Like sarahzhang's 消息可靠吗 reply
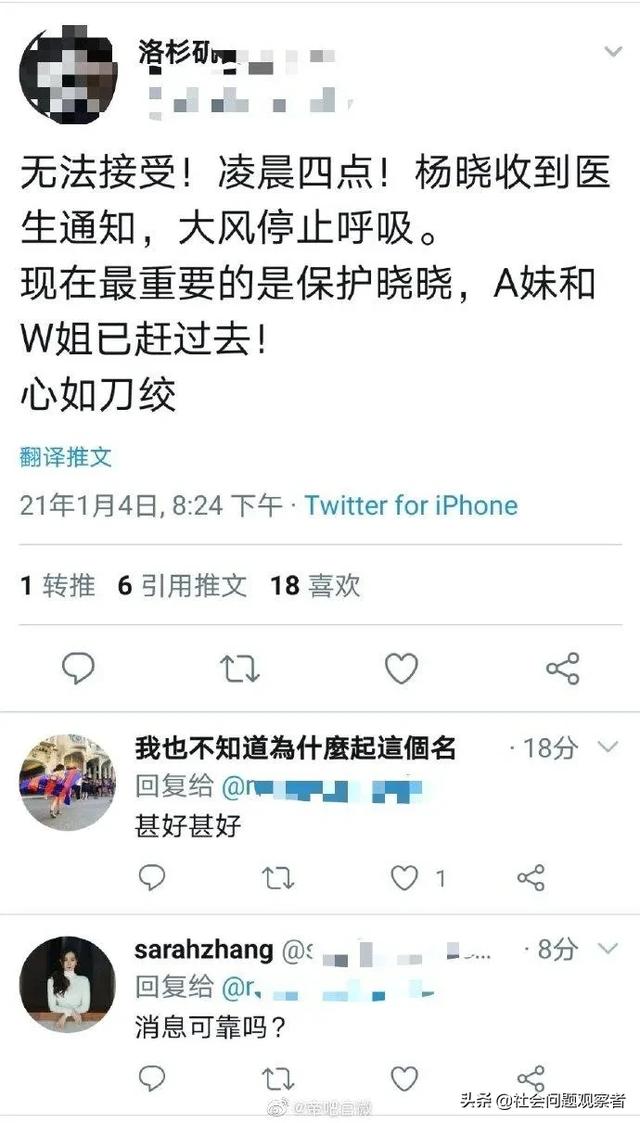 point(404,1078)
